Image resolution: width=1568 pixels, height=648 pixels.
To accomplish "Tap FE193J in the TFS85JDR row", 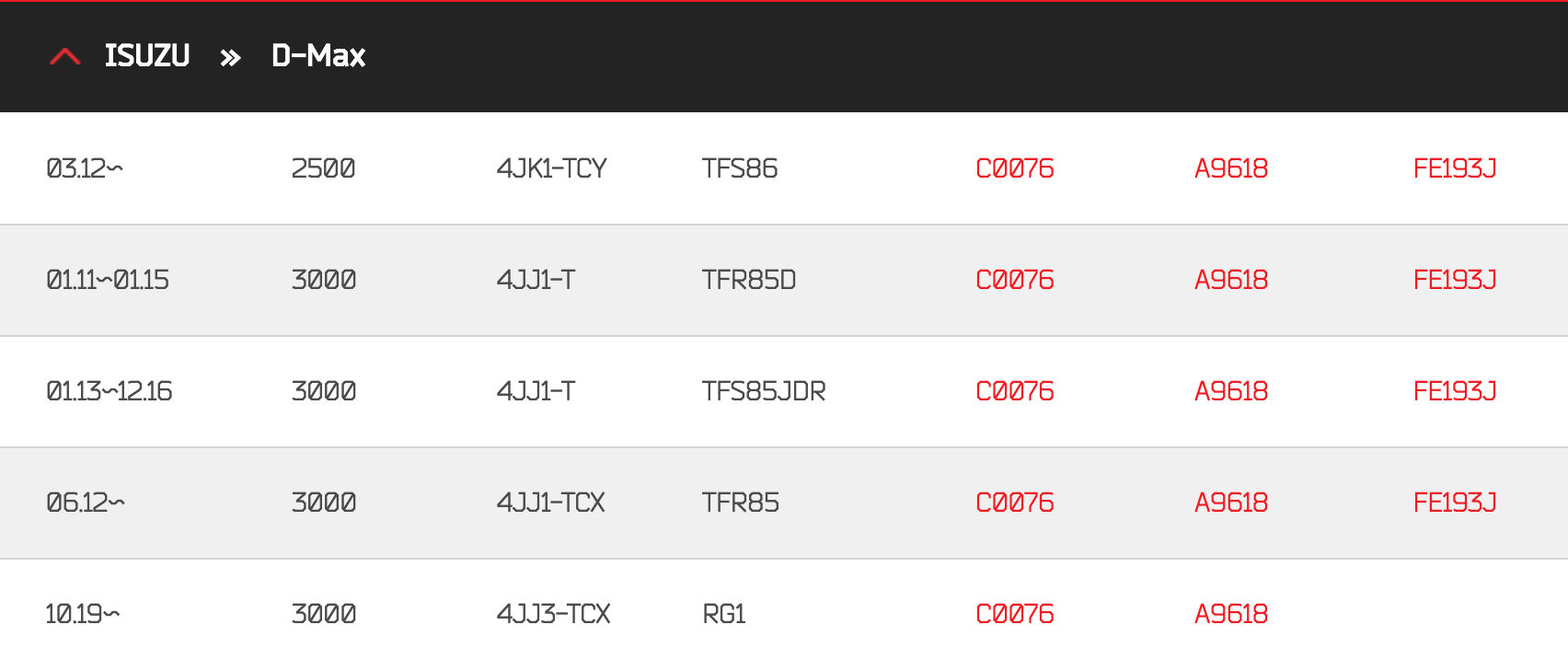I will [x=1454, y=391].
